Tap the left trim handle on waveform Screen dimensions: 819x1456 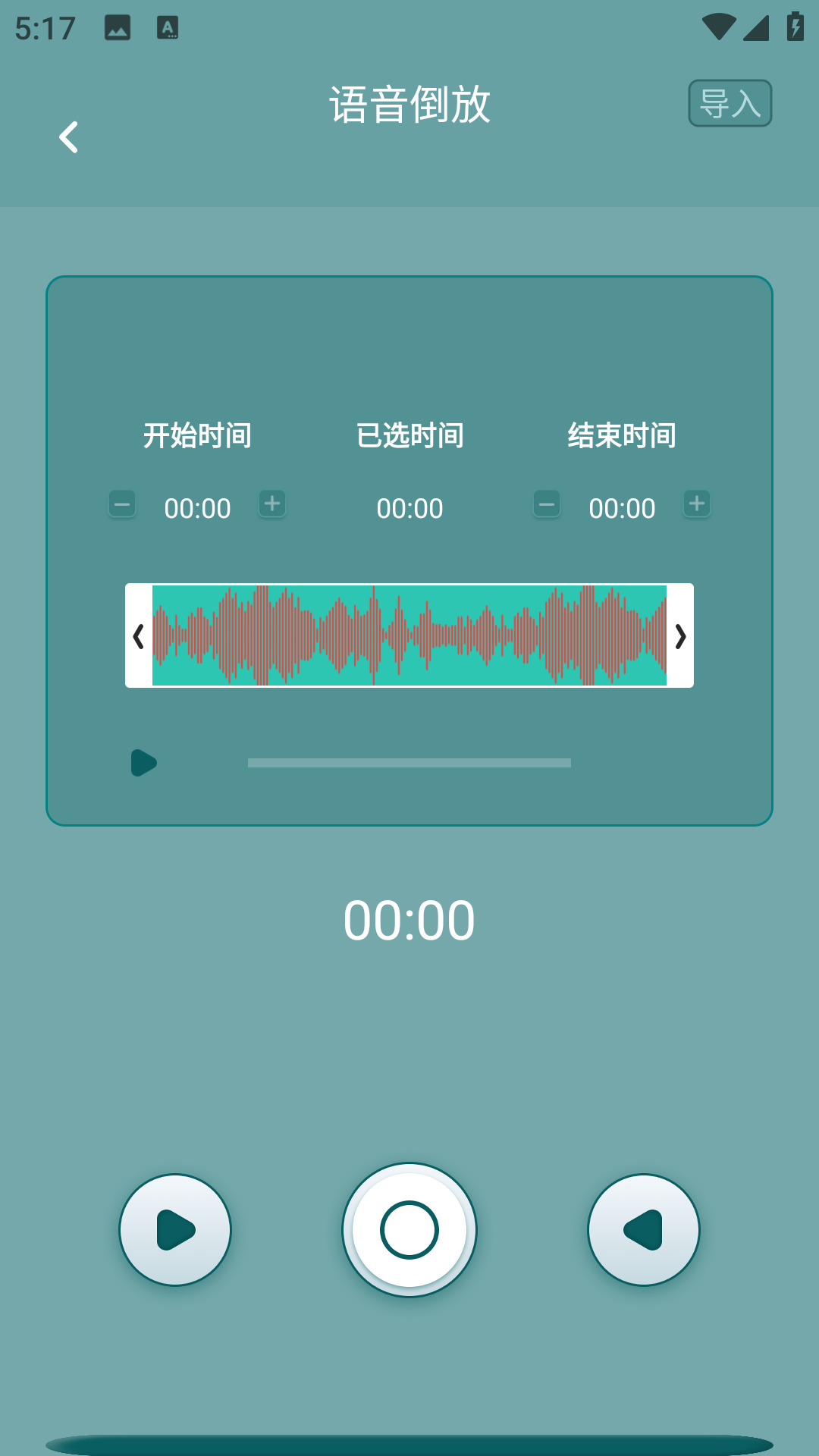click(139, 635)
